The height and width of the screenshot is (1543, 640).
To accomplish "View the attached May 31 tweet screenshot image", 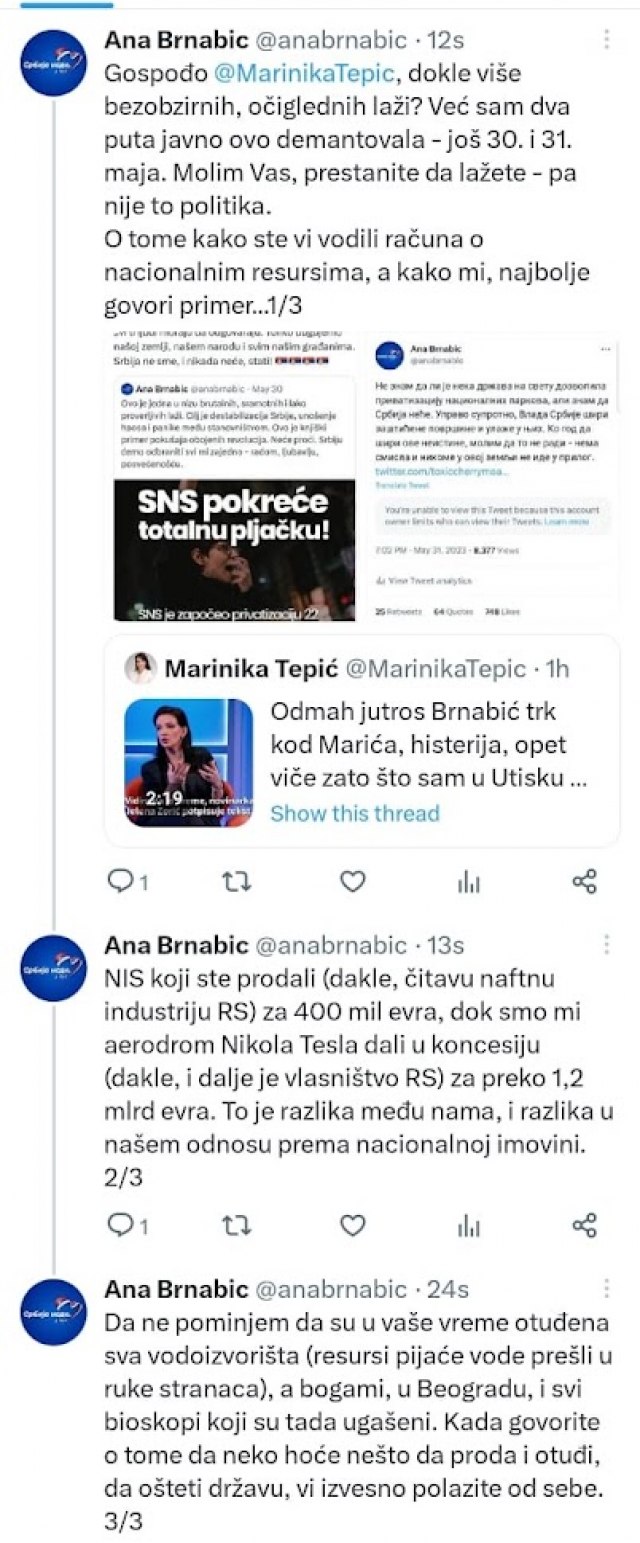I will coord(490,478).
